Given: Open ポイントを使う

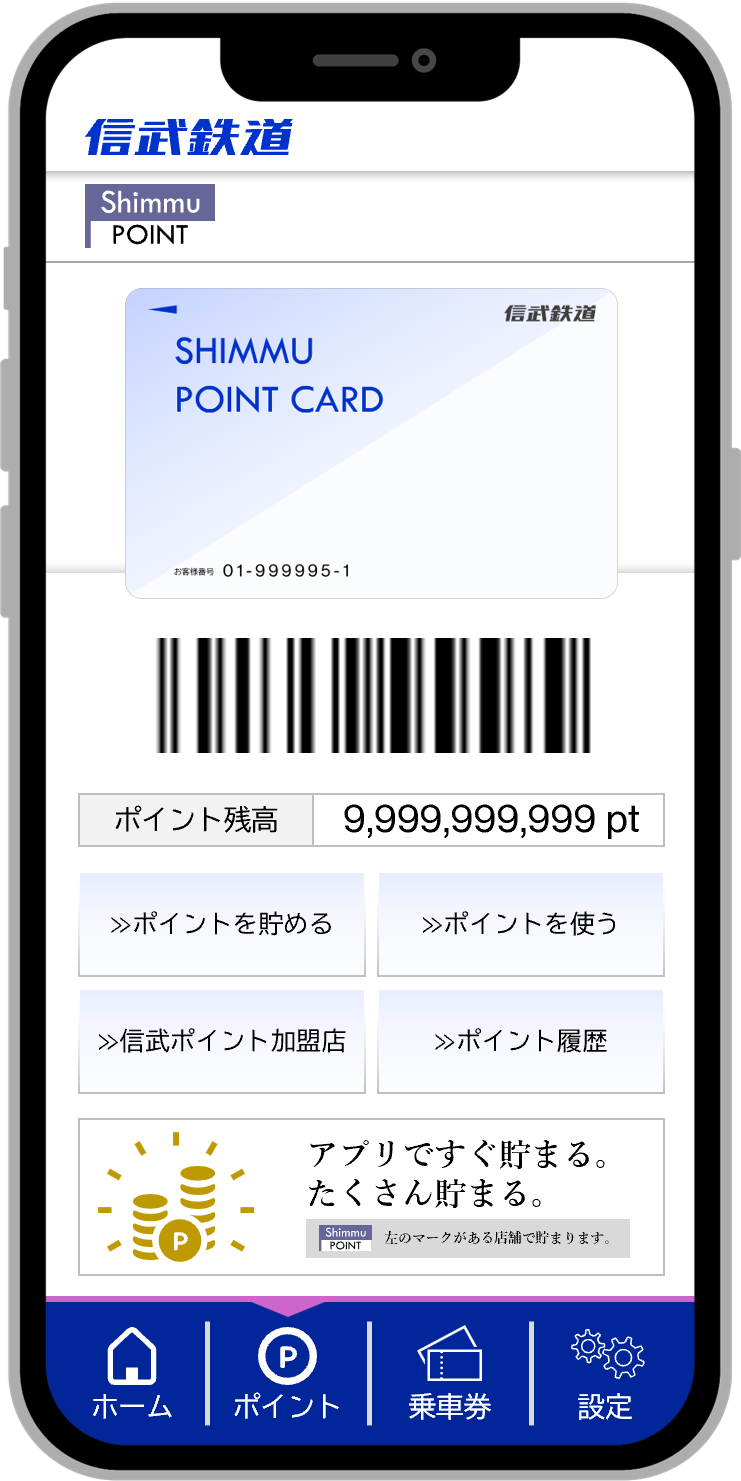Looking at the screenshot, I should pos(520,924).
